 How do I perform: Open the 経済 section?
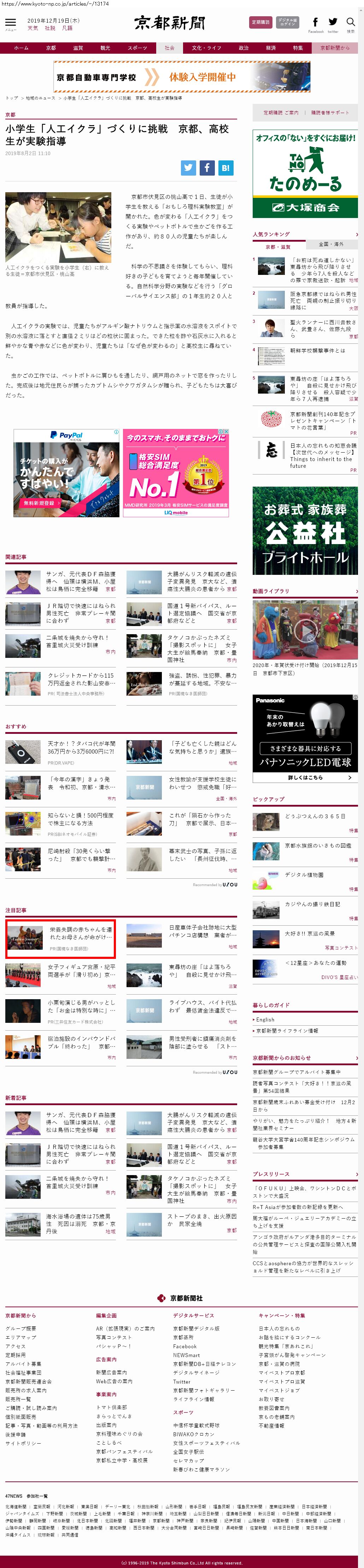tap(271, 48)
